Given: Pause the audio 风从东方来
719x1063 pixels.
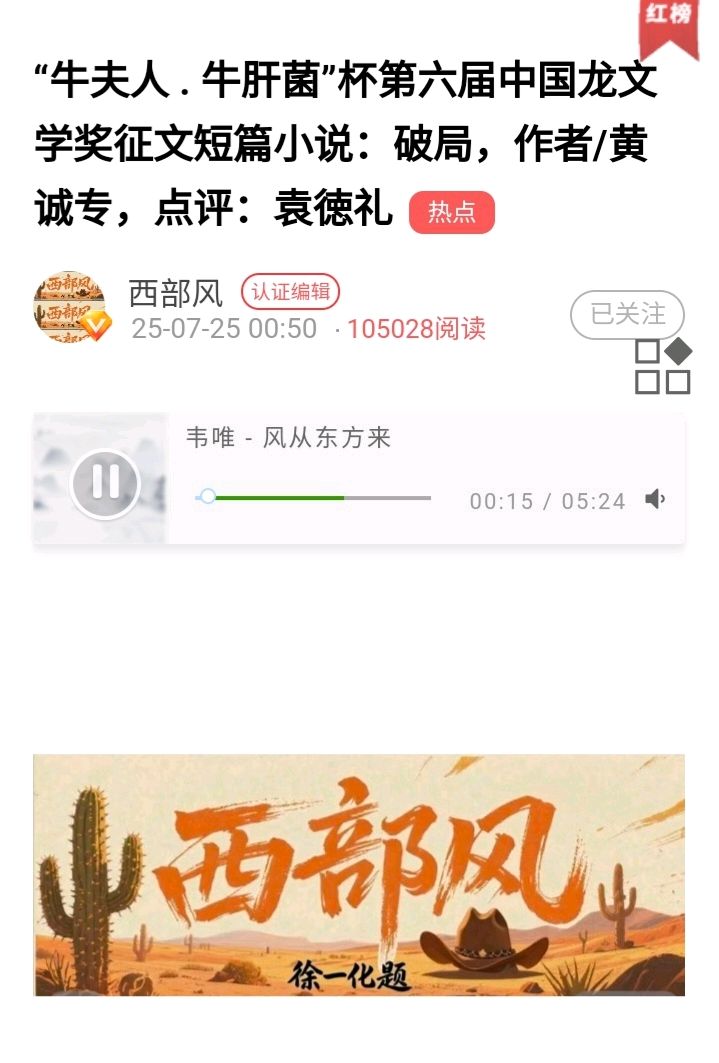Looking at the screenshot, I should point(105,483).
